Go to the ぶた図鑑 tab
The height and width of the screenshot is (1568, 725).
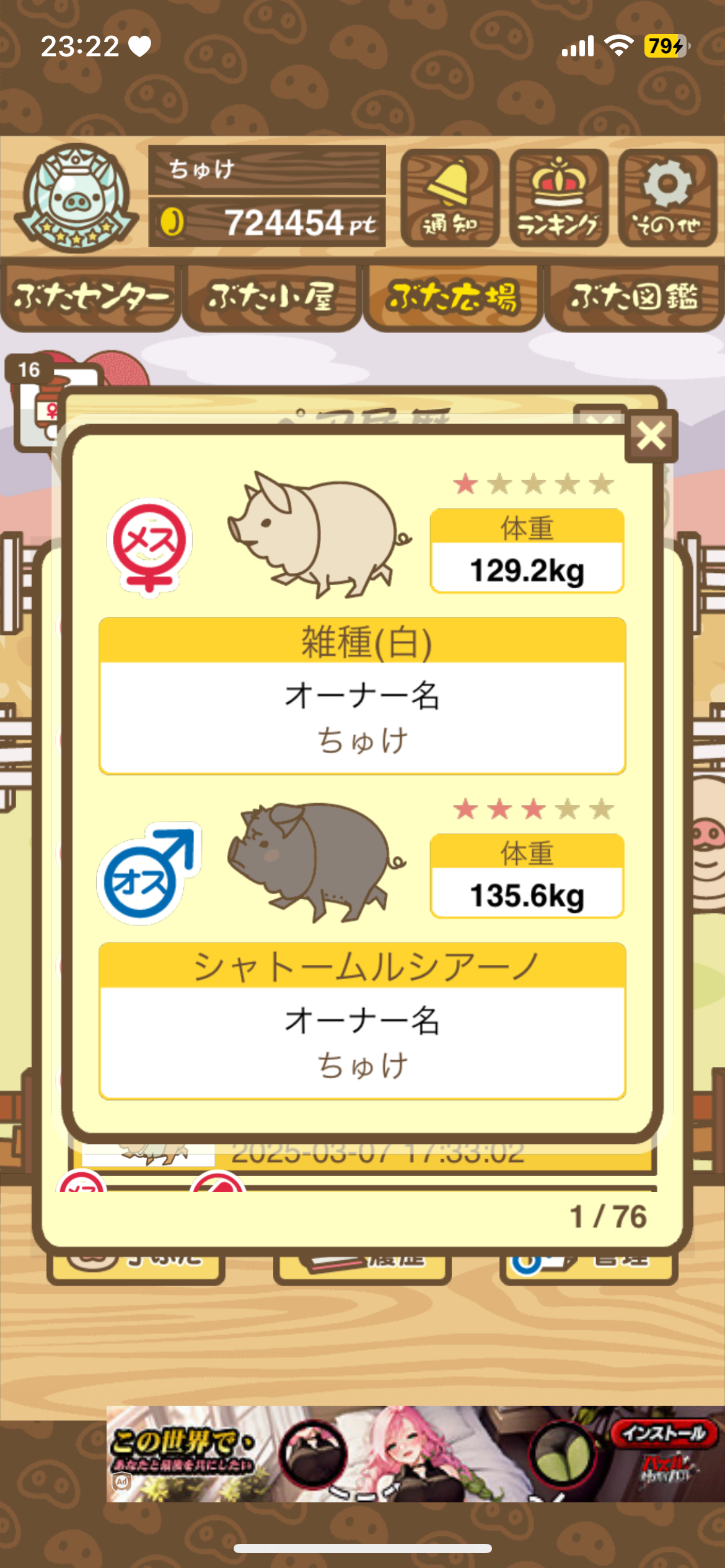tap(634, 297)
